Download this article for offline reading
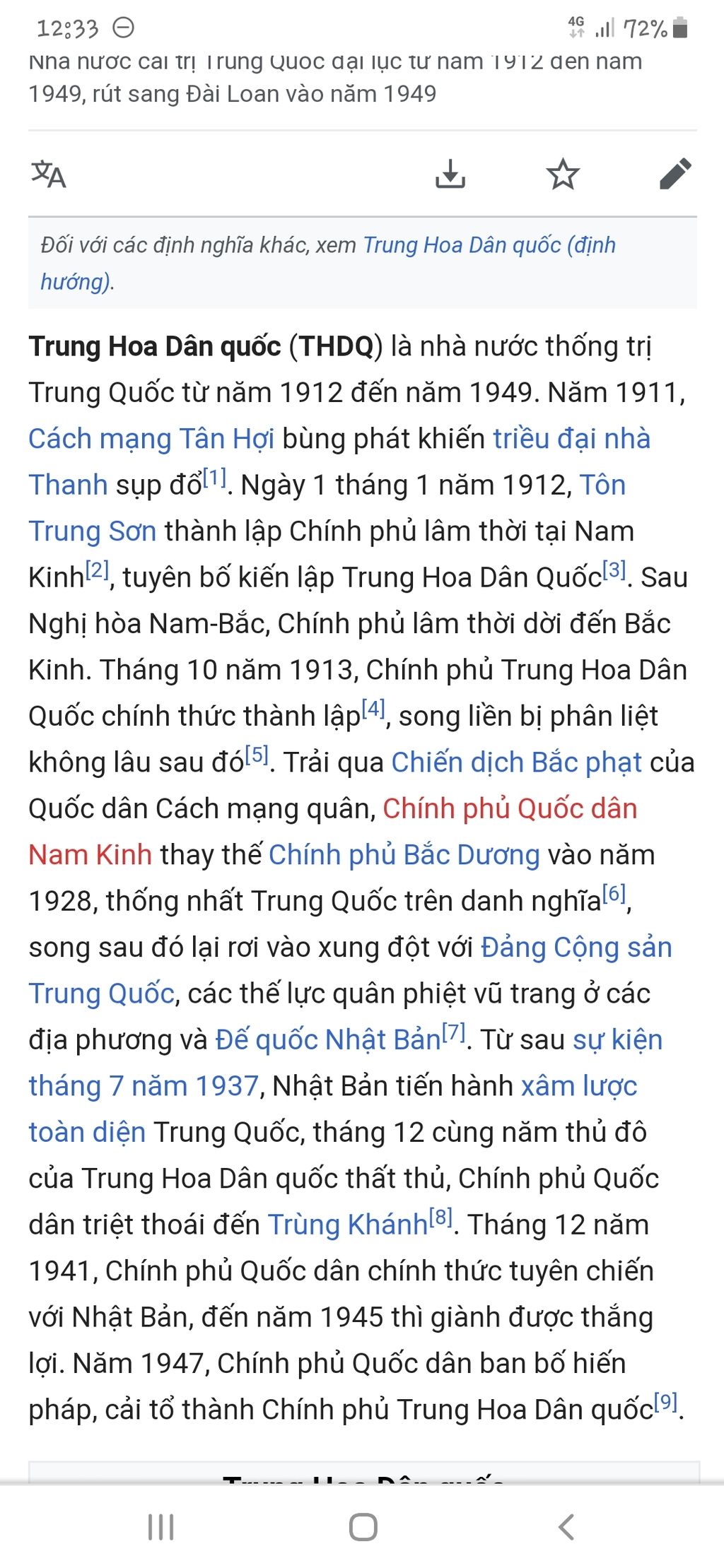This screenshot has height=1568, width=724. 450,174
